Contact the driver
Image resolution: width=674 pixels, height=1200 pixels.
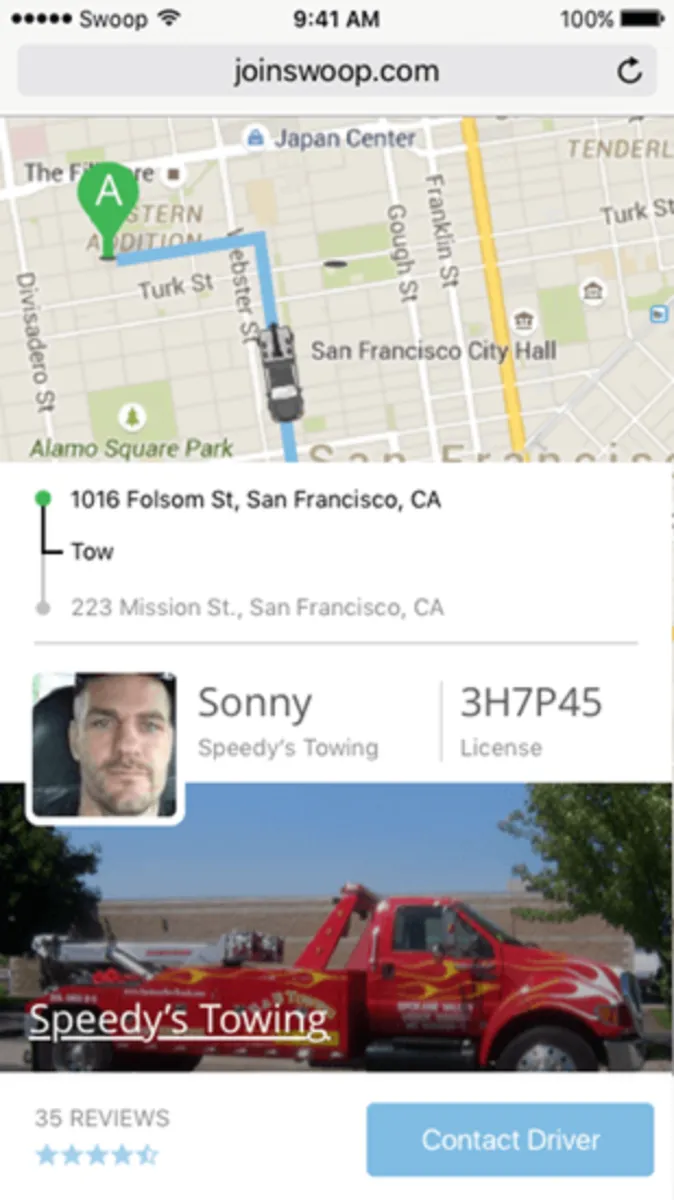[x=510, y=1139]
